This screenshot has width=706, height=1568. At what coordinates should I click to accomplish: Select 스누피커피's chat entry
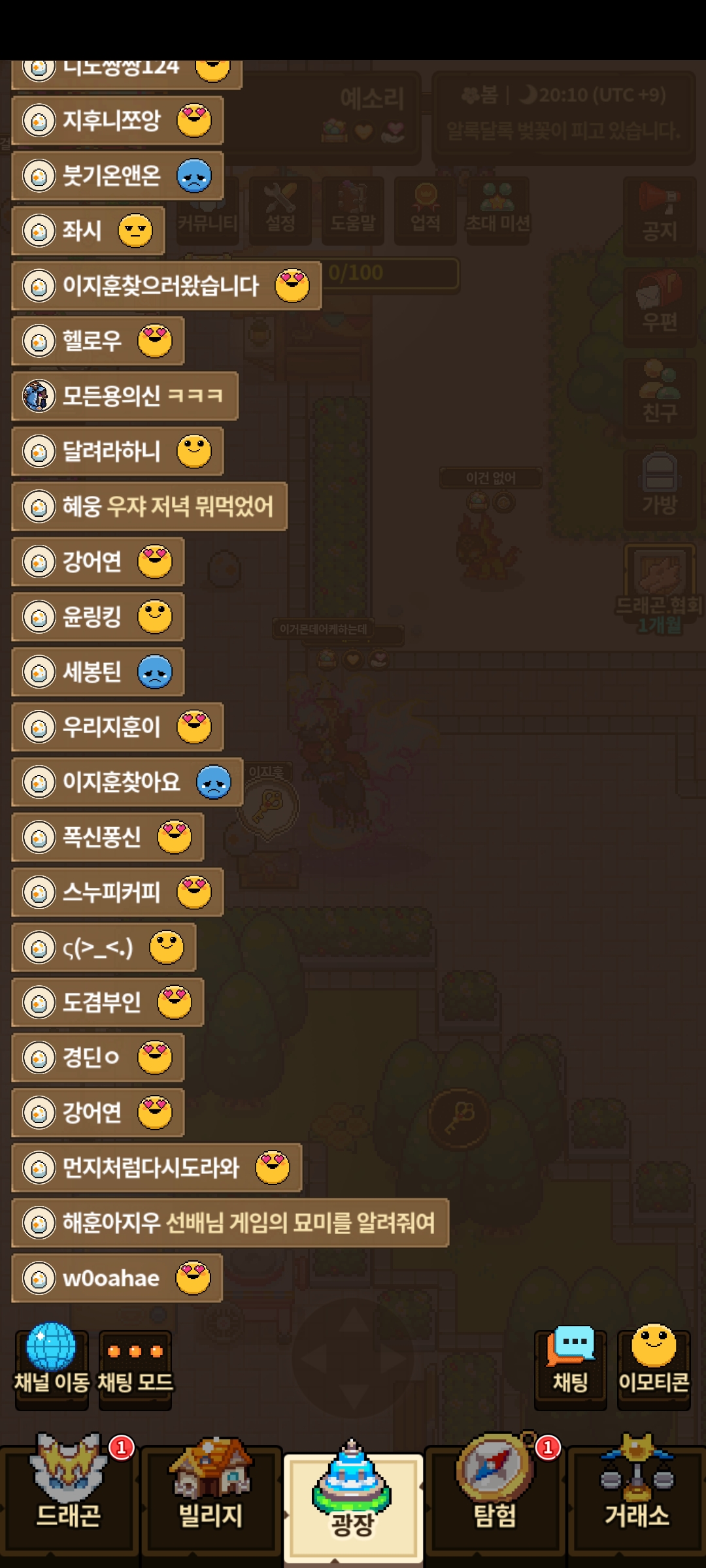(x=118, y=892)
